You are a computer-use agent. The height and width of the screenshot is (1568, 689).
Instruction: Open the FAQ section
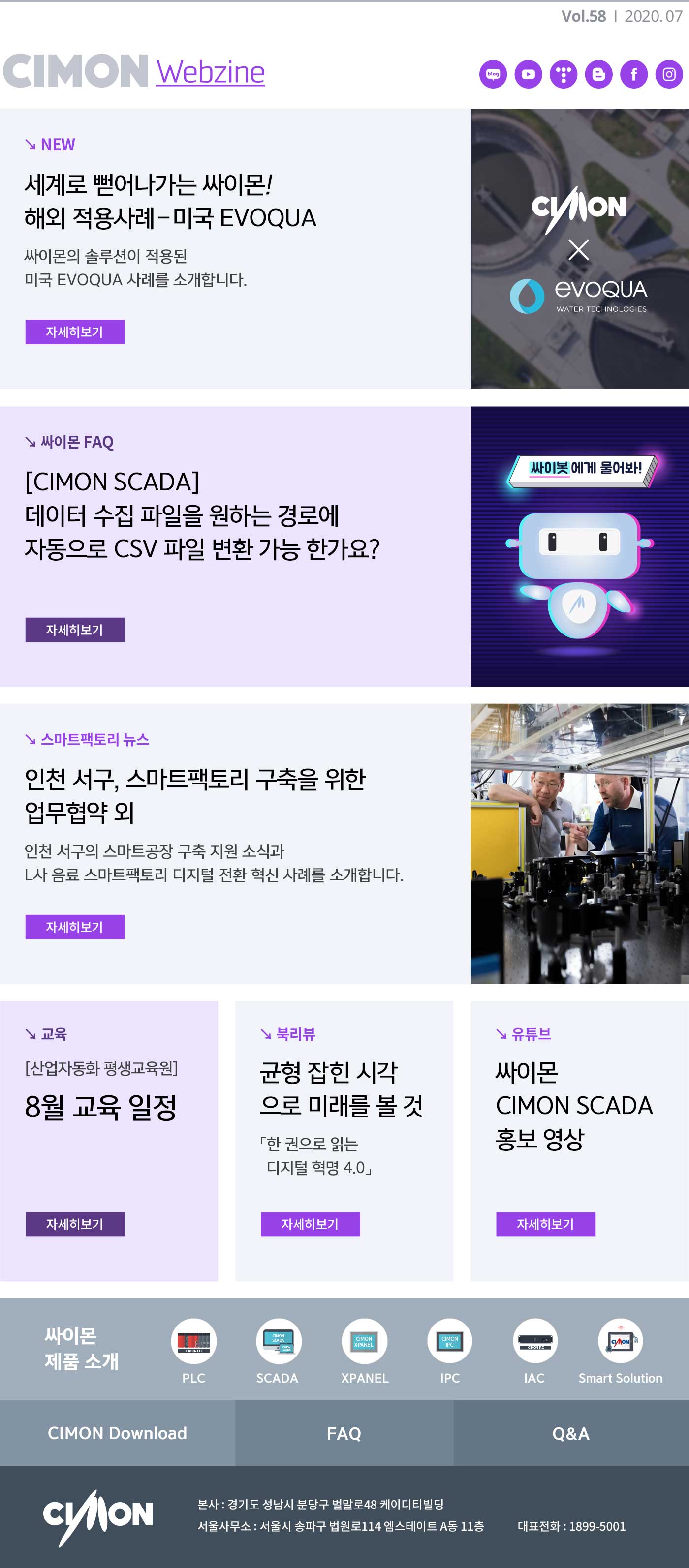click(344, 1432)
